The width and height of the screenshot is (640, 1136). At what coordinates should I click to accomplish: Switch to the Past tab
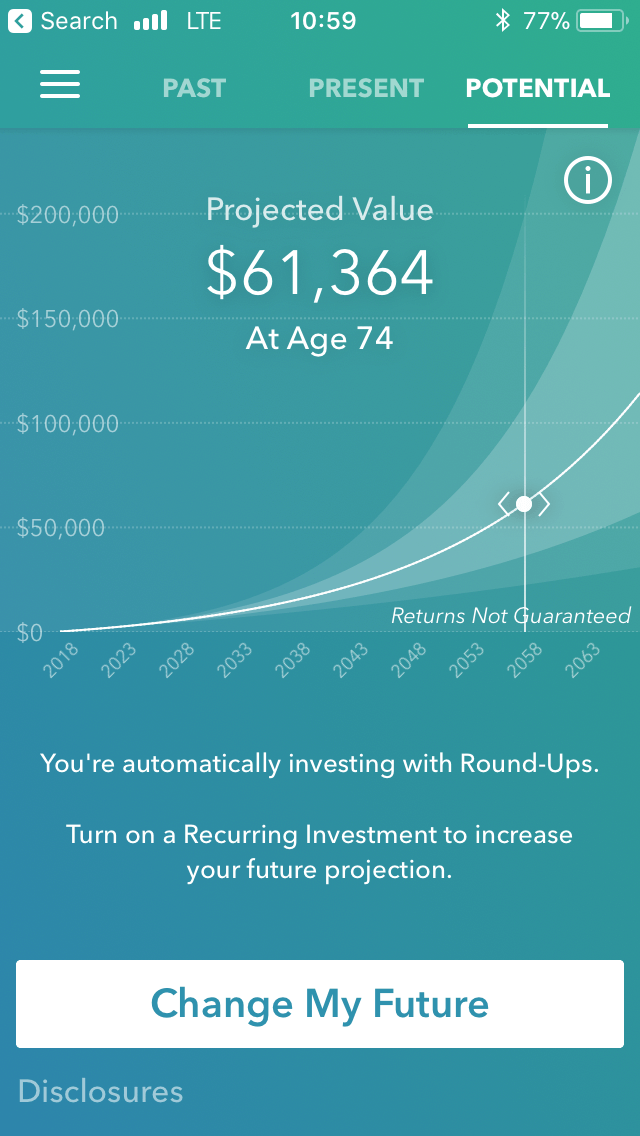194,88
